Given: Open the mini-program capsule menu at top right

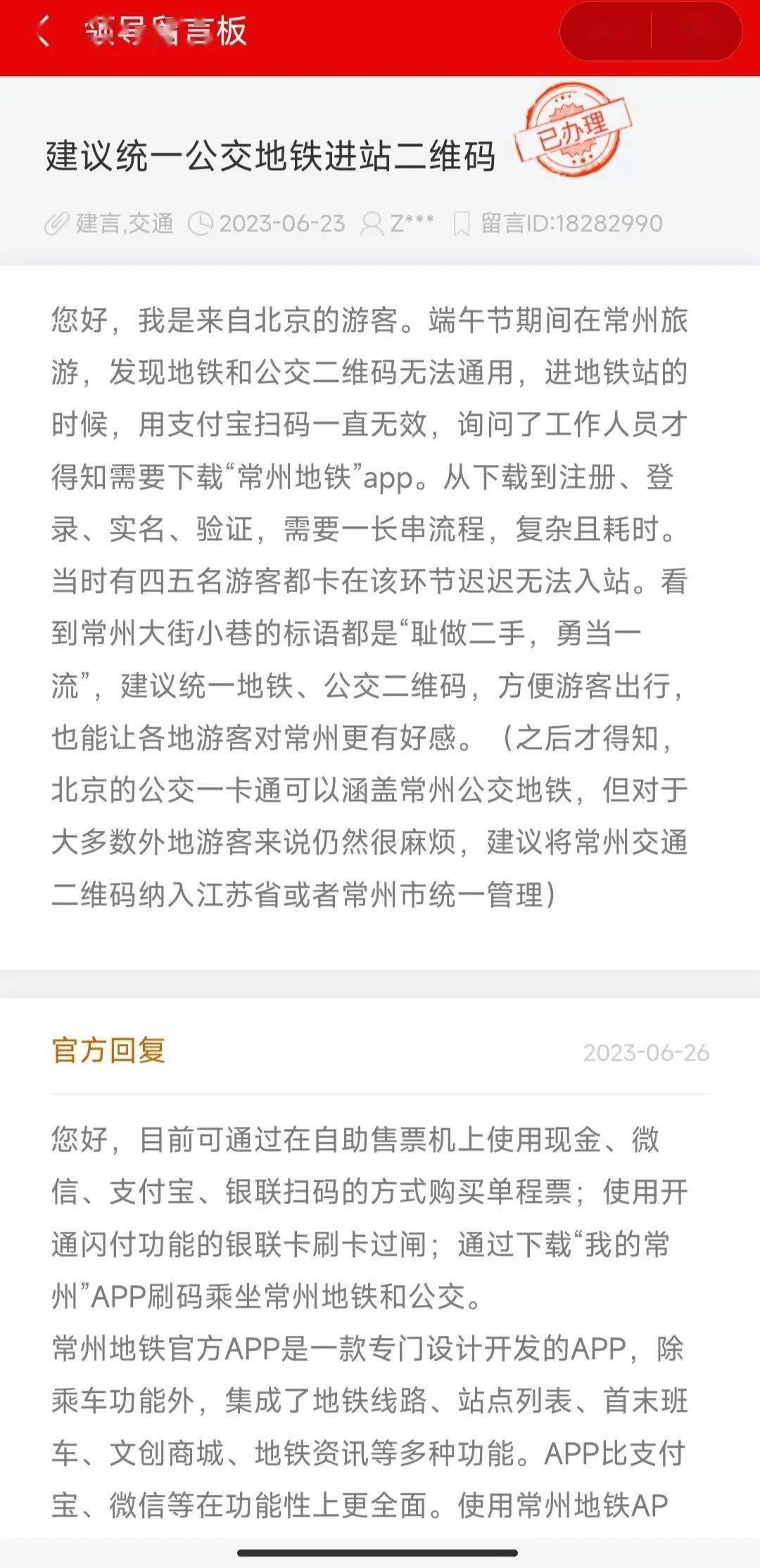Looking at the screenshot, I should [x=607, y=32].
